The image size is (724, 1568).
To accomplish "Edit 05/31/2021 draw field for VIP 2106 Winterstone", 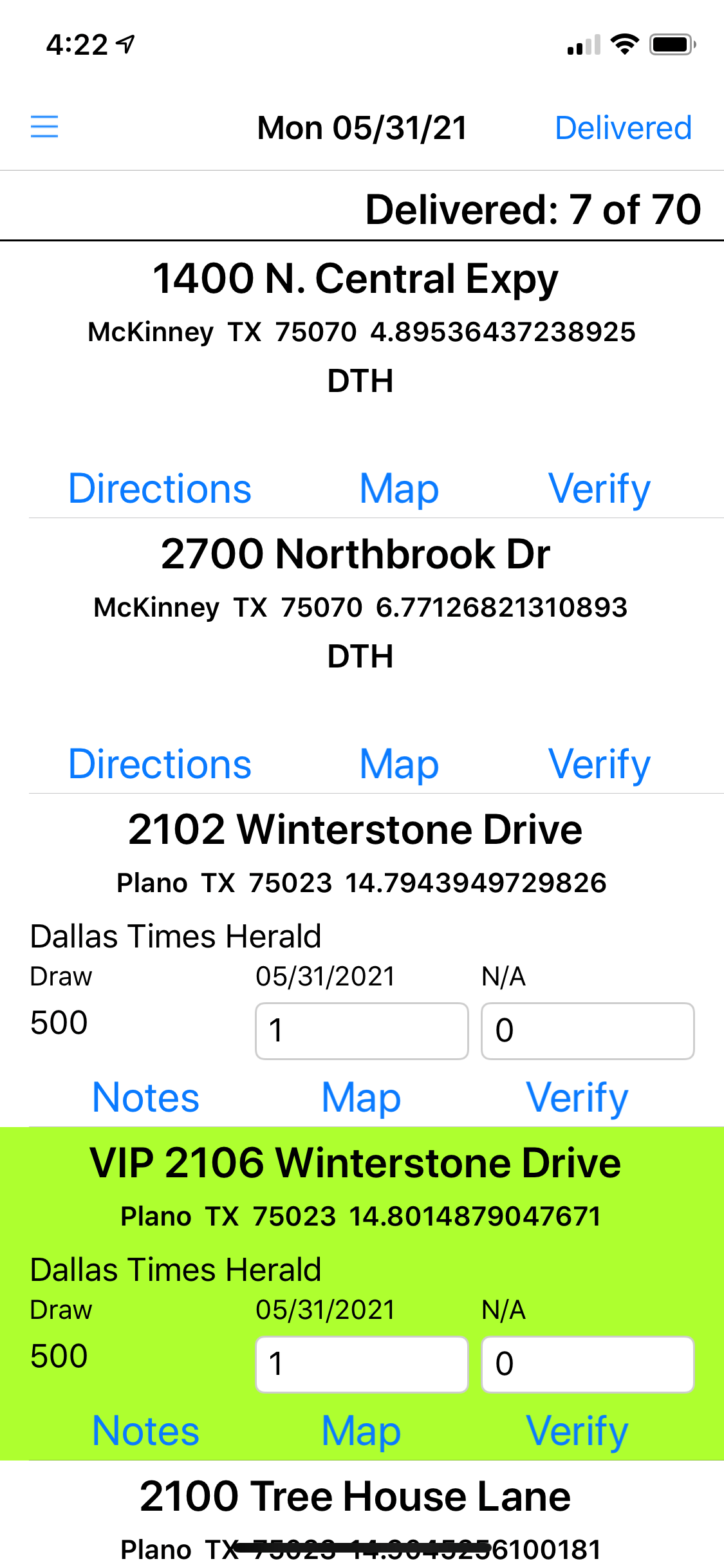I will 362,1364.
